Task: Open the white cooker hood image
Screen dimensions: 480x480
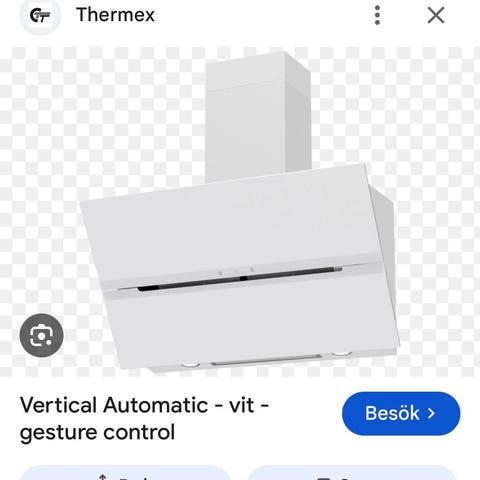Action: 240,212
